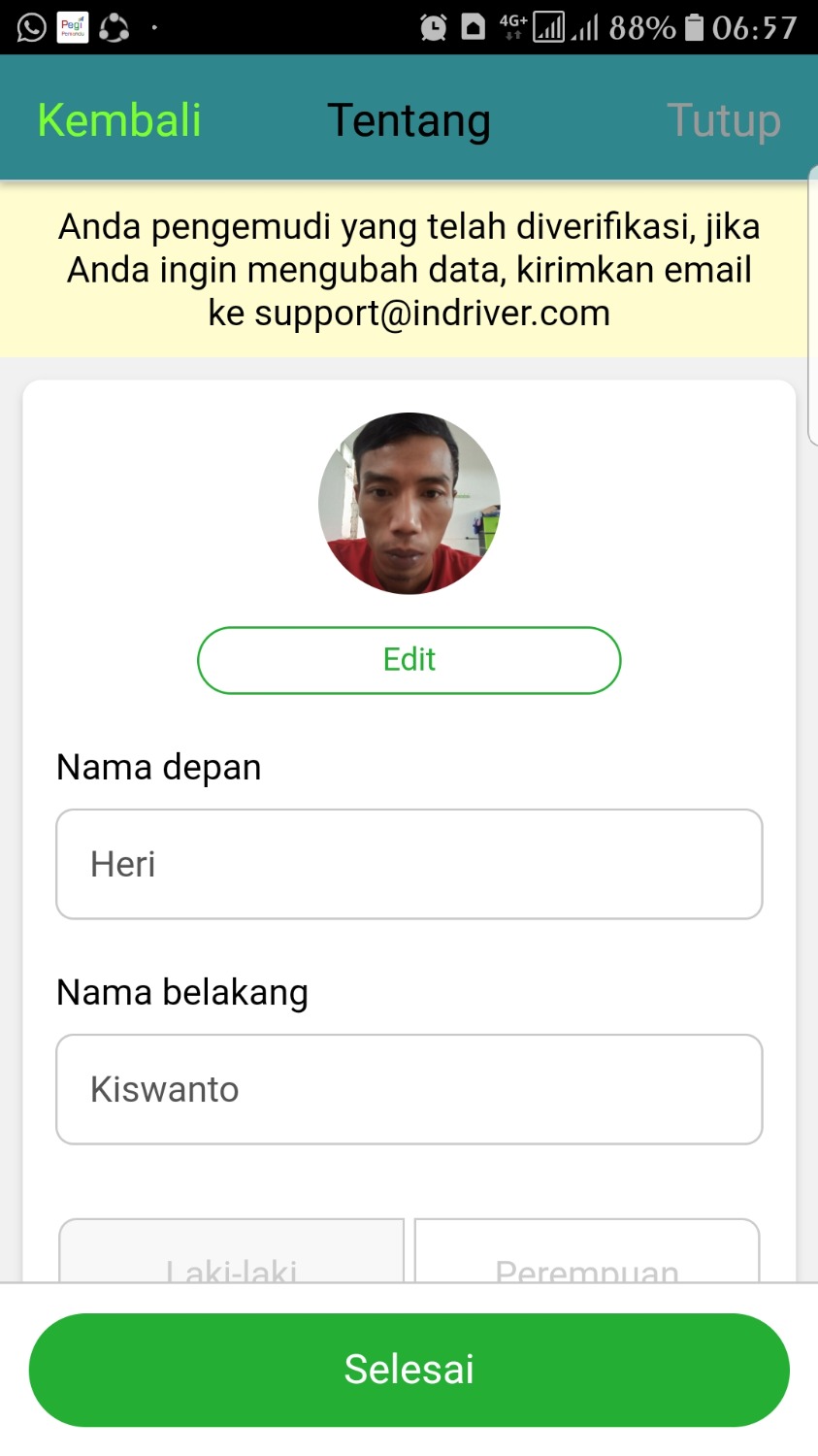Select Perempuan gender option

[x=586, y=1257]
